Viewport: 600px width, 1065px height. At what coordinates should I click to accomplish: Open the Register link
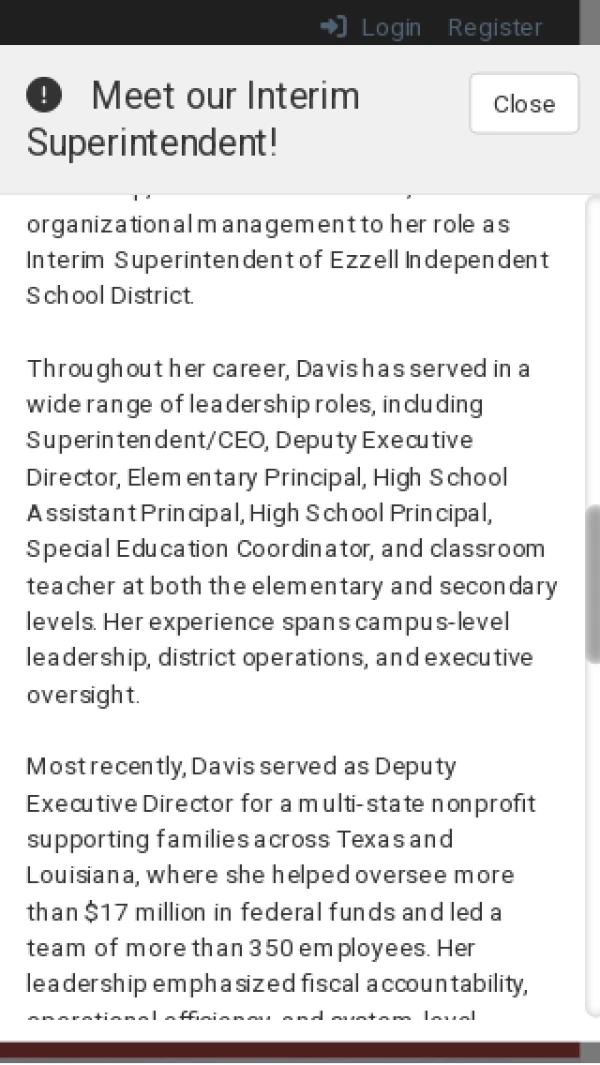pos(494,28)
